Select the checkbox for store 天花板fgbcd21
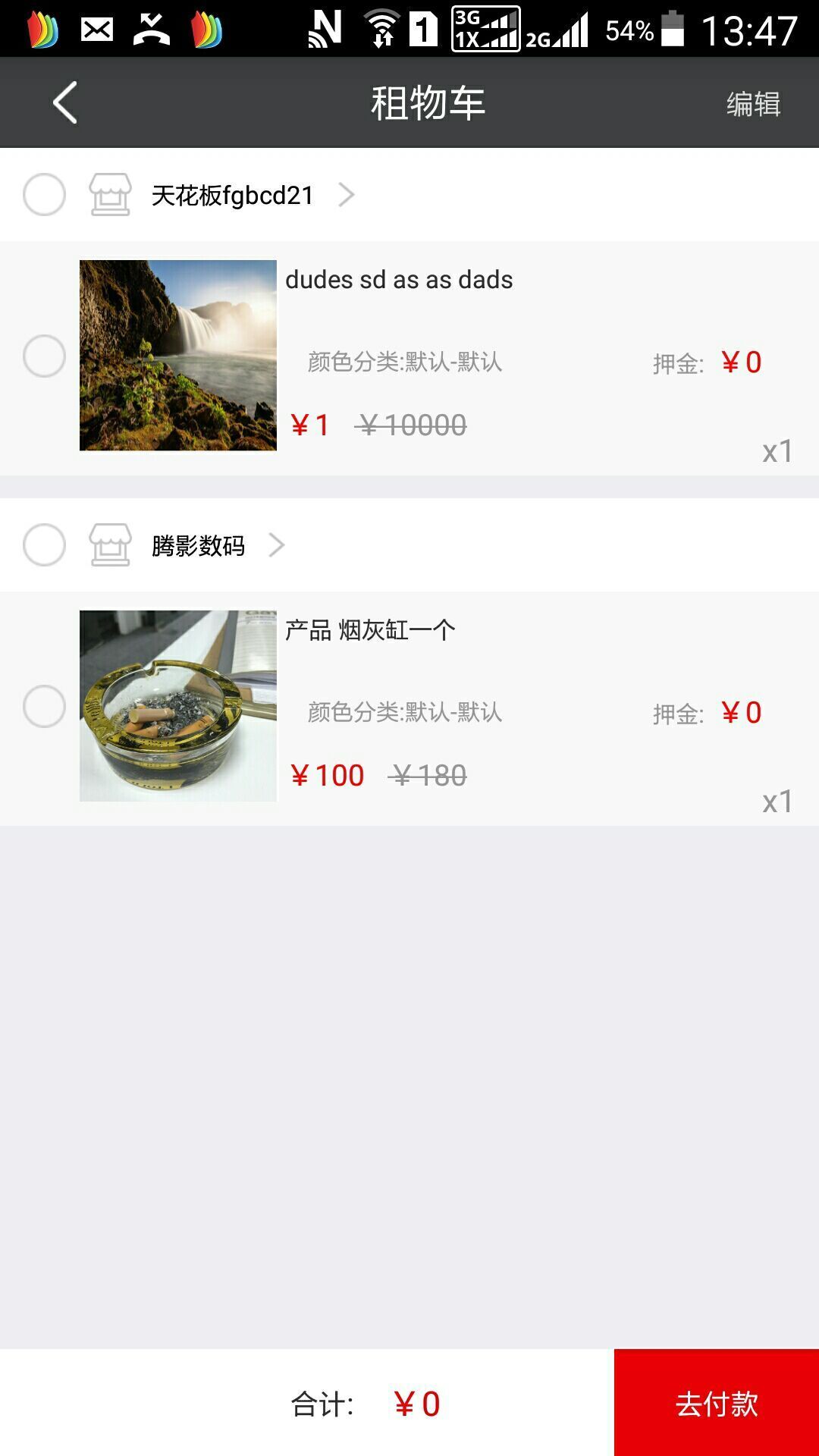The width and height of the screenshot is (819, 1456). (45, 195)
